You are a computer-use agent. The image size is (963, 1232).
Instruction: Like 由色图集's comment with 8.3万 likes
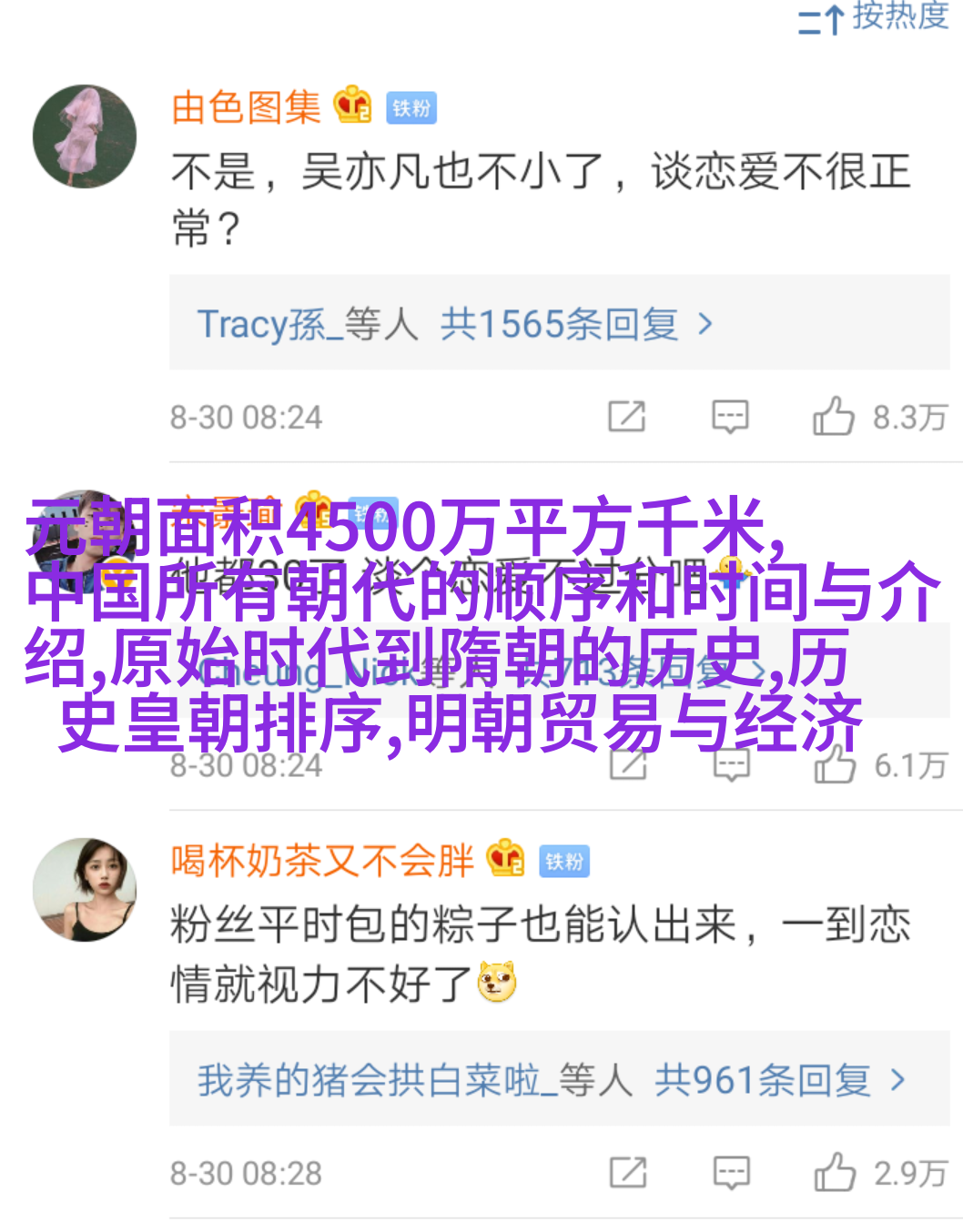point(834,417)
